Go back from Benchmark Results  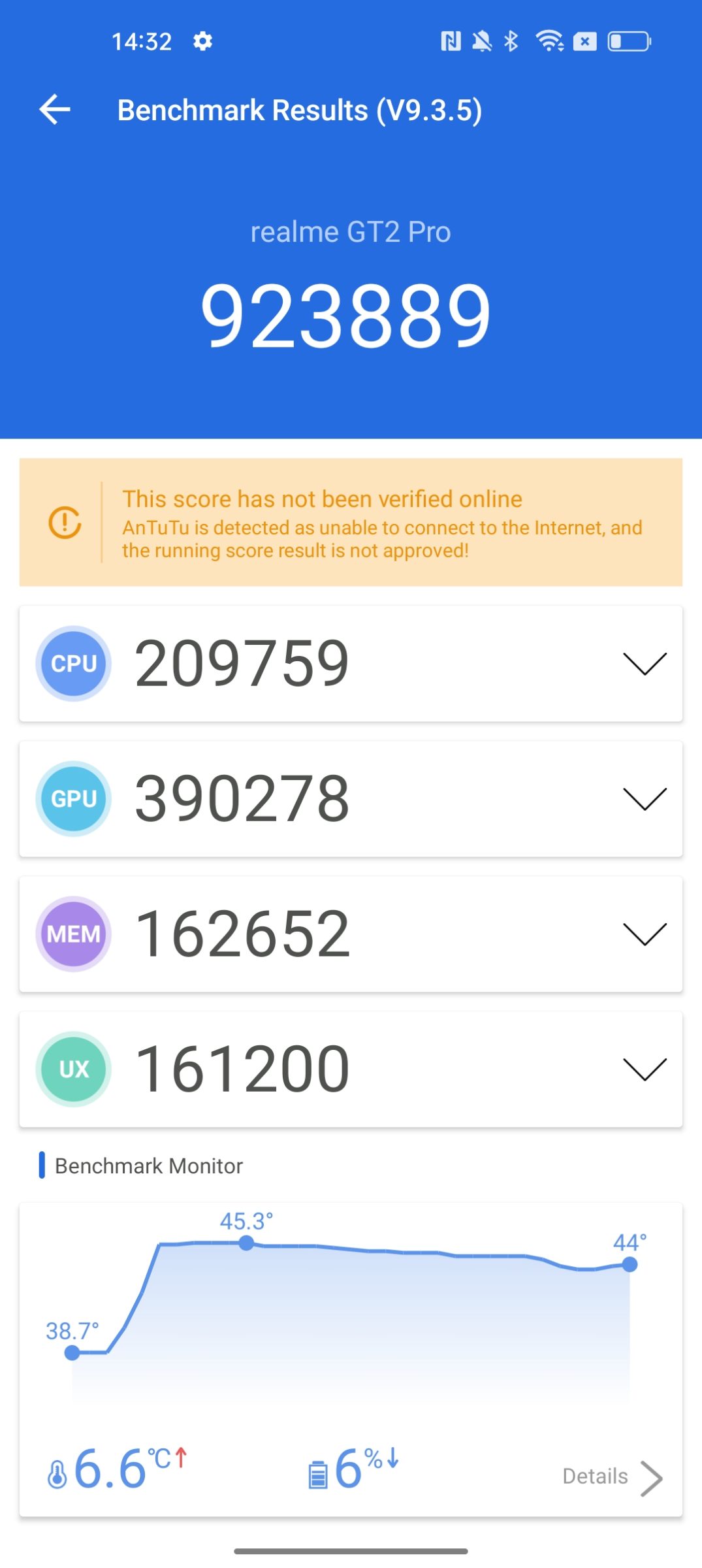(x=55, y=109)
